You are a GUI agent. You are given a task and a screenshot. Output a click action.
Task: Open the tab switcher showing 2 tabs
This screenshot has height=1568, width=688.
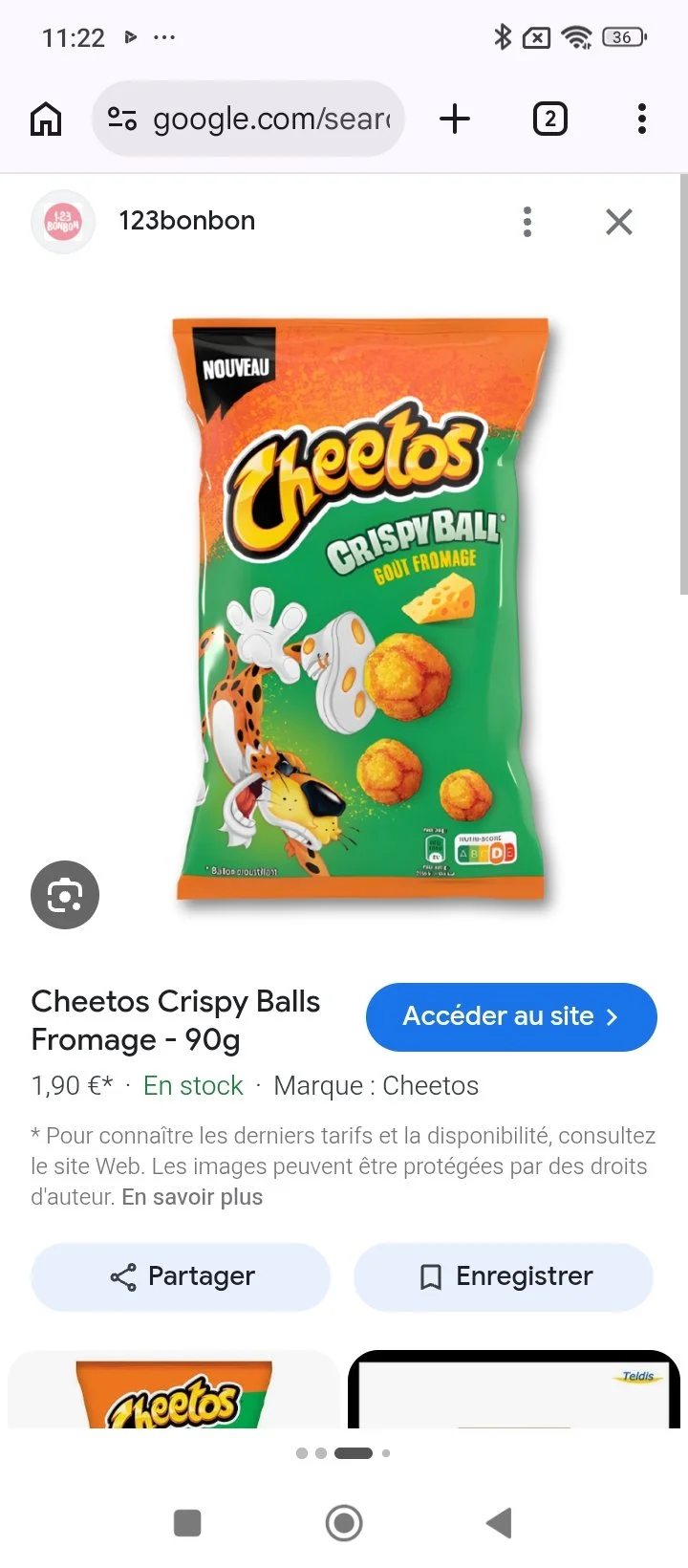point(549,119)
